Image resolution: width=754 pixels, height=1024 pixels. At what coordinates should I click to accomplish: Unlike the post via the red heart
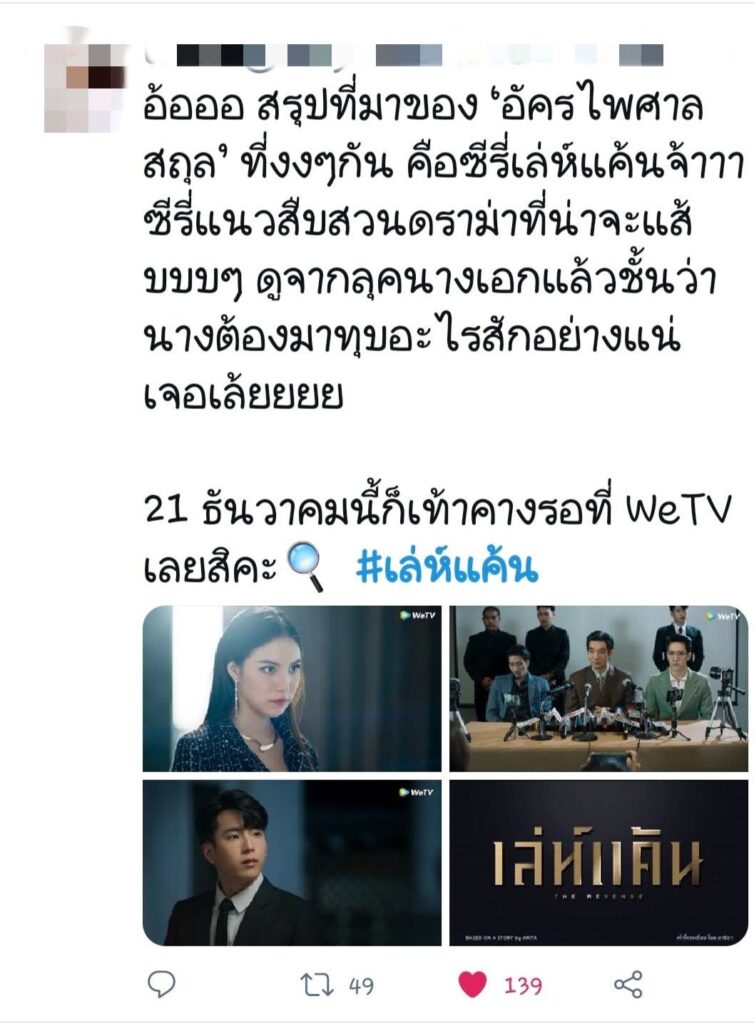click(472, 984)
